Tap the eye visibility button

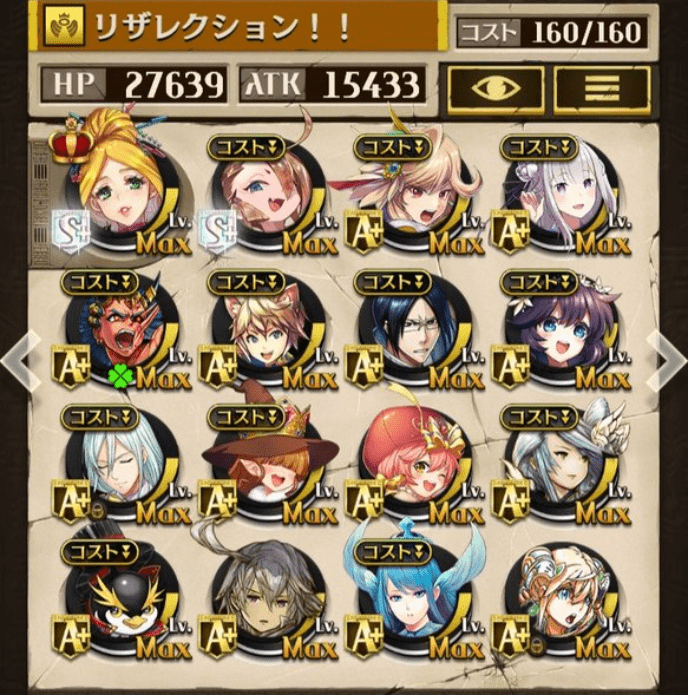pyautogui.click(x=495, y=87)
